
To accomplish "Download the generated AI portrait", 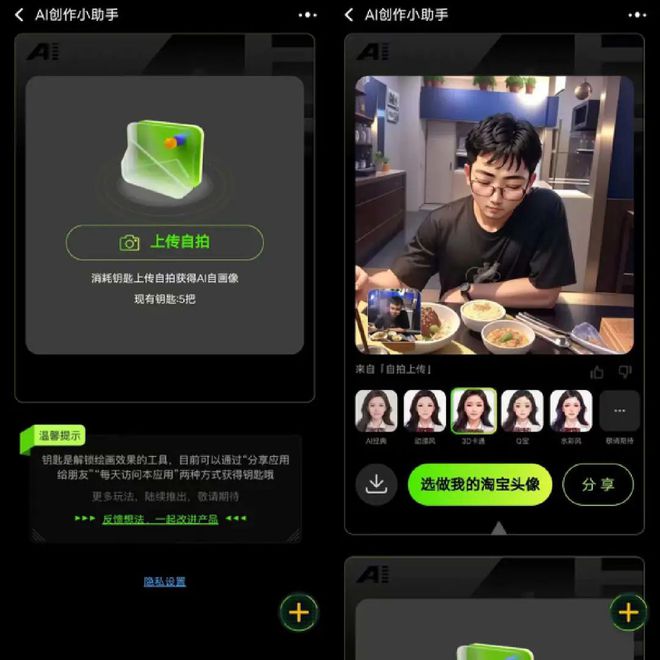I will (377, 484).
